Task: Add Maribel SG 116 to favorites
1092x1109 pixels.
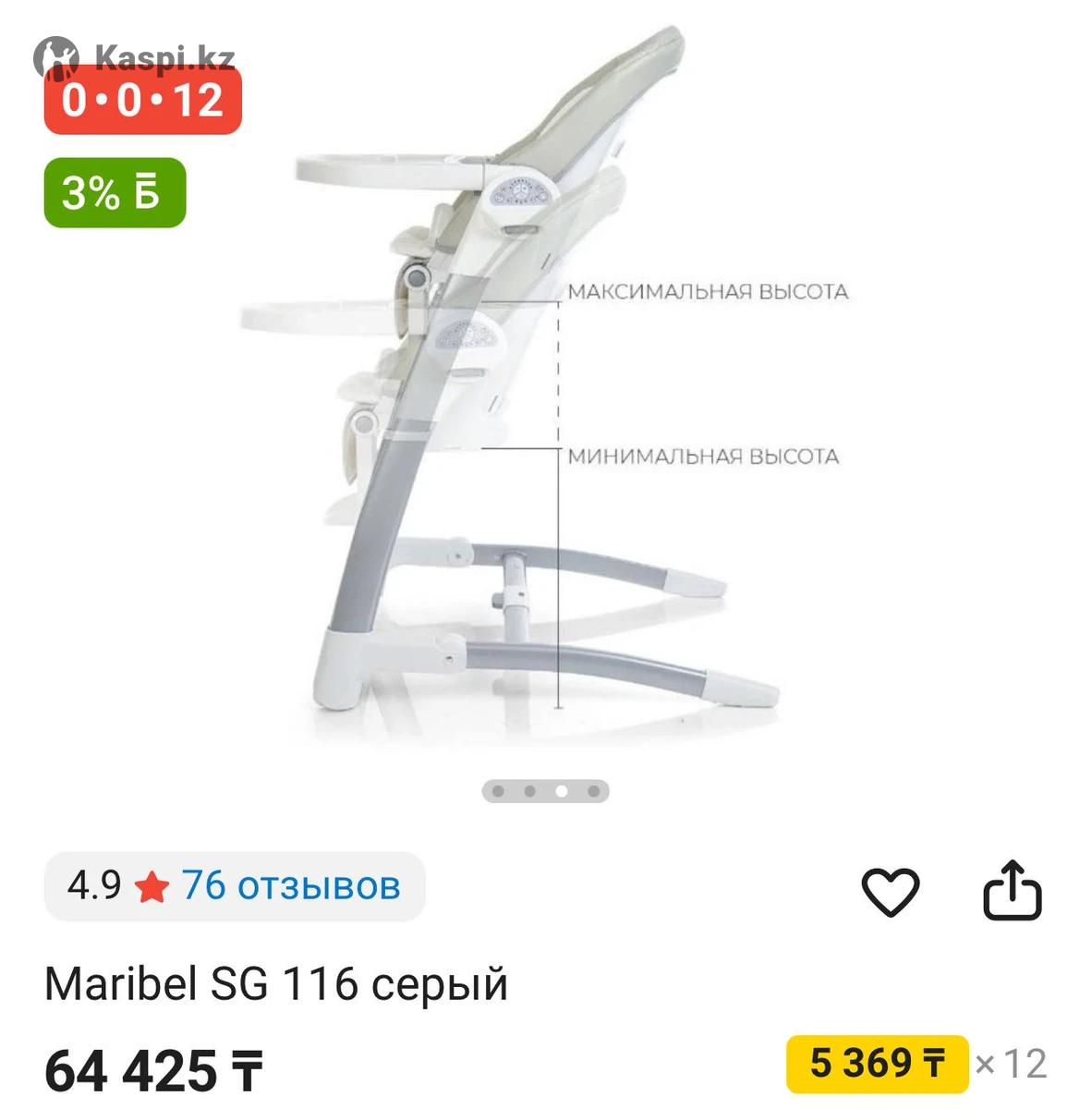Action: pyautogui.click(x=890, y=892)
